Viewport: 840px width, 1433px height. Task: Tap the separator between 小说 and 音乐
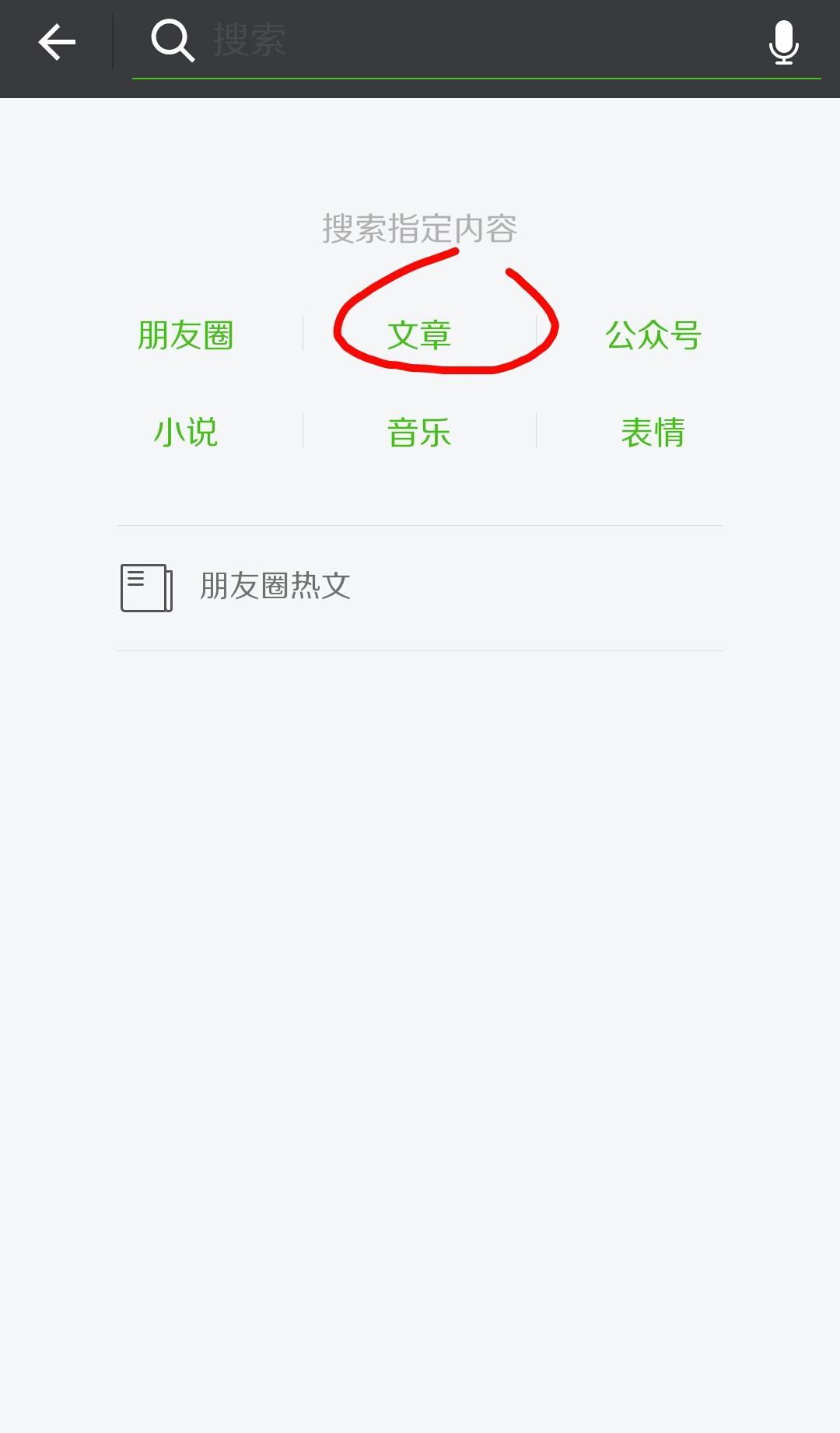(x=303, y=433)
